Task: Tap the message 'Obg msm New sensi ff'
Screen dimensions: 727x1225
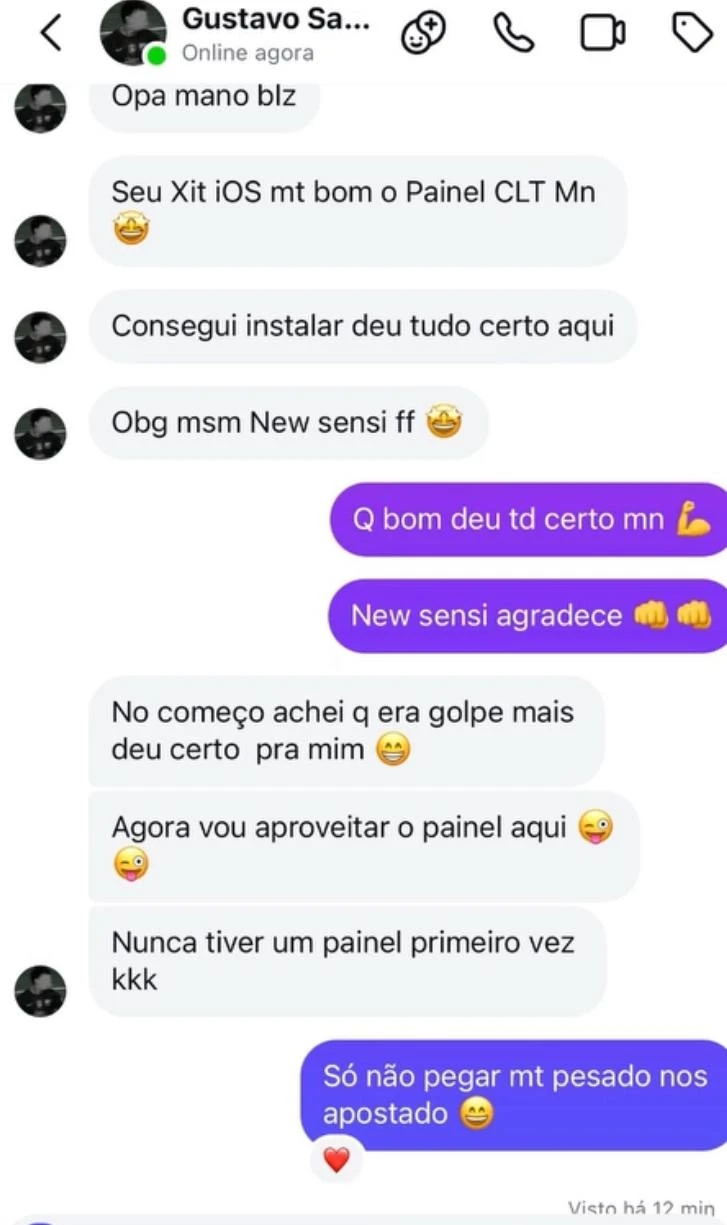Action: click(x=288, y=422)
